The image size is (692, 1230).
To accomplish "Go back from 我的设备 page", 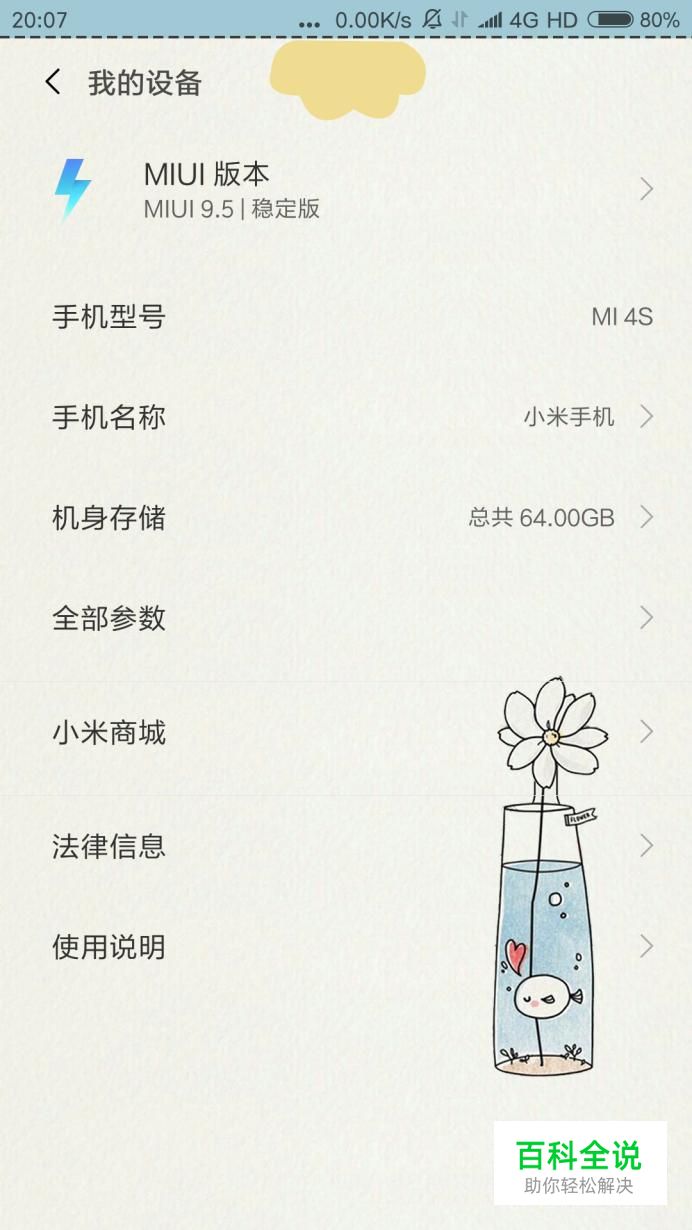I will [53, 82].
